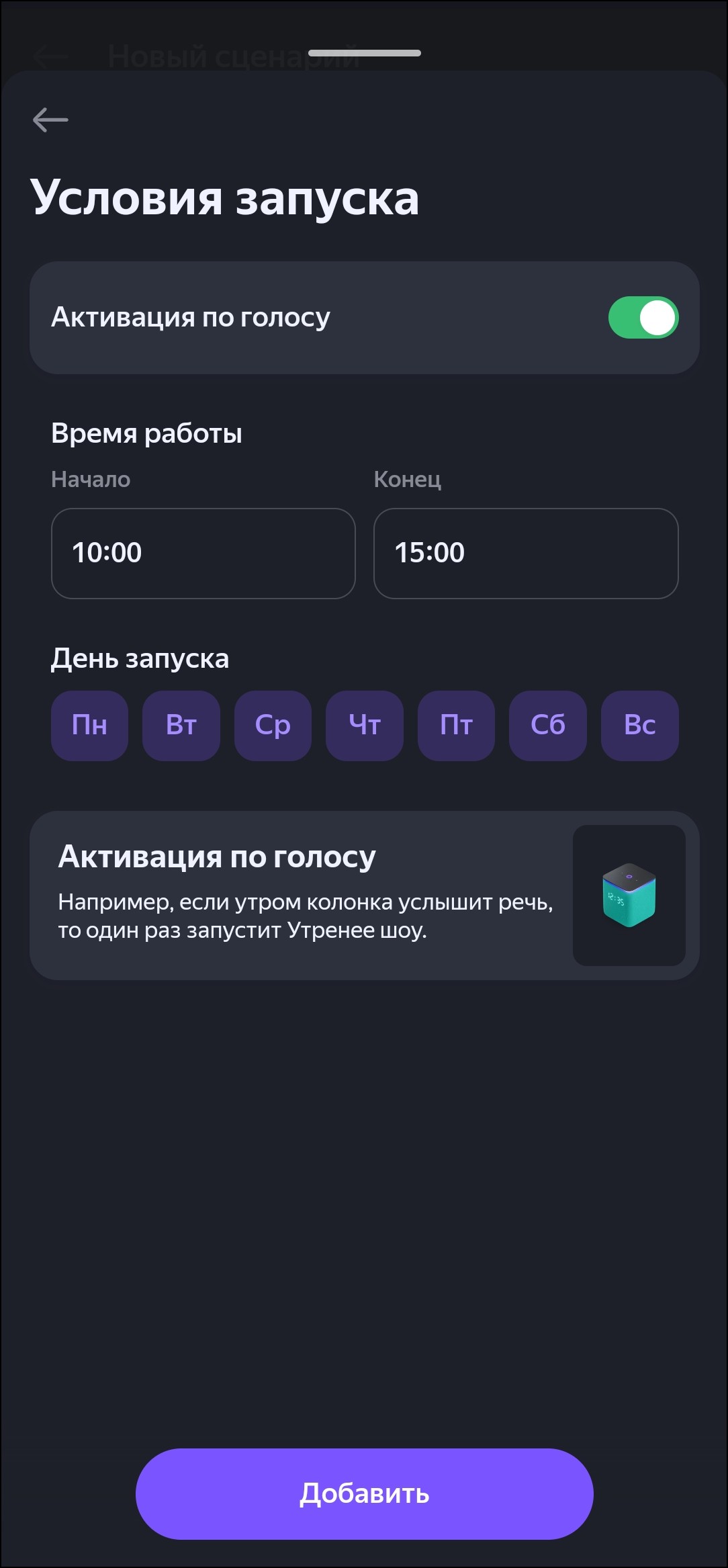
Task: Confirm with the Добавить button
Action: point(364,1493)
